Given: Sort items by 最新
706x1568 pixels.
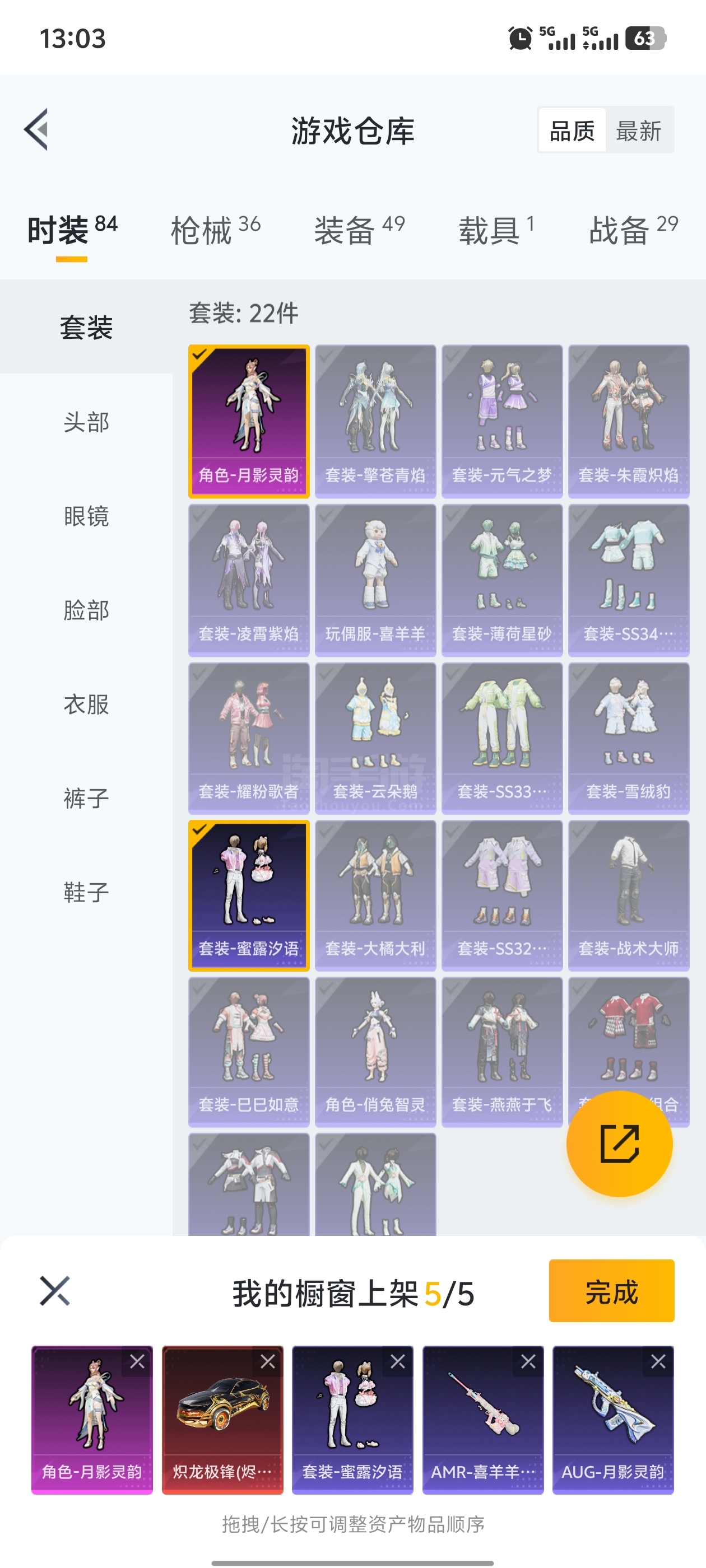Looking at the screenshot, I should pos(638,130).
